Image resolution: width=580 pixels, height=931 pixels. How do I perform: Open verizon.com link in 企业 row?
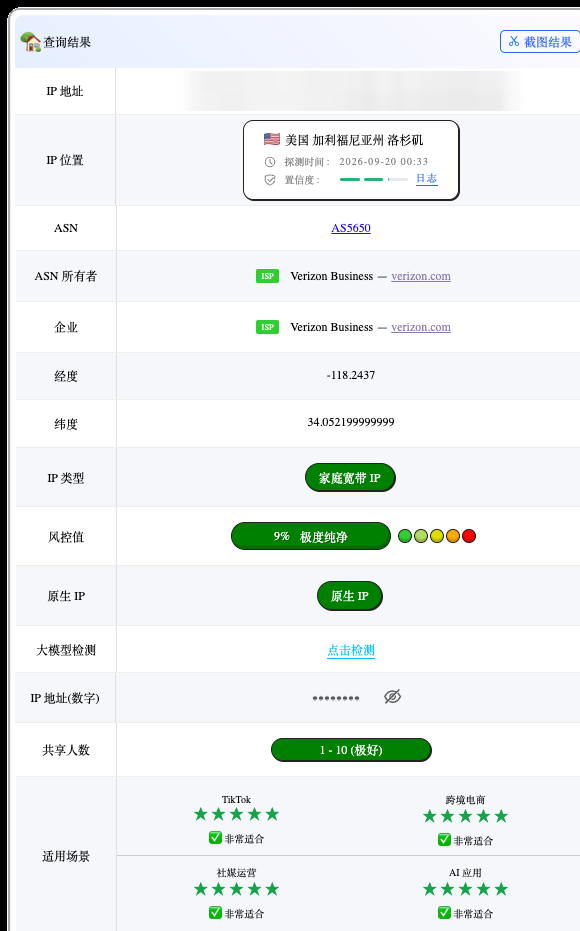pyautogui.click(x=421, y=327)
